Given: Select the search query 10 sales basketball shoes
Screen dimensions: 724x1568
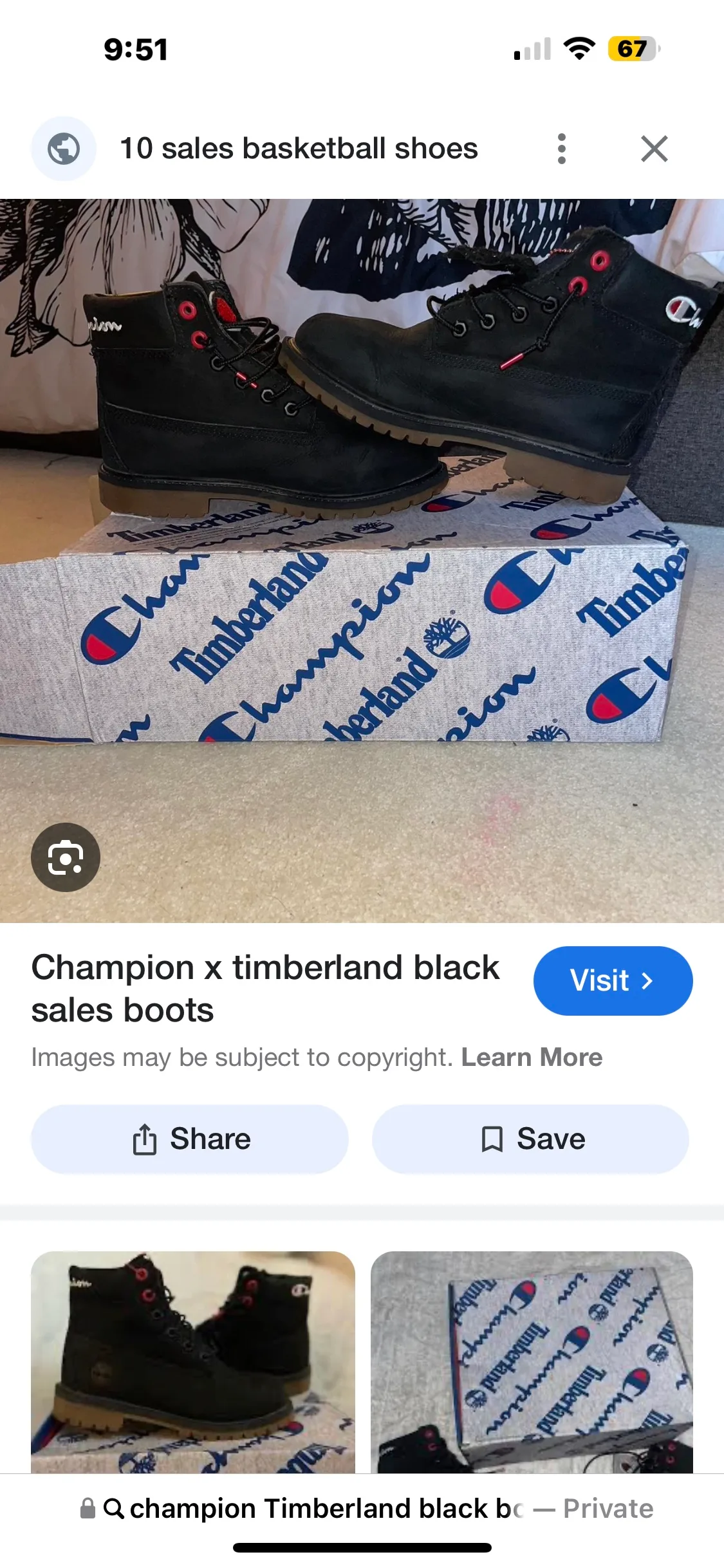Looking at the screenshot, I should [300, 148].
